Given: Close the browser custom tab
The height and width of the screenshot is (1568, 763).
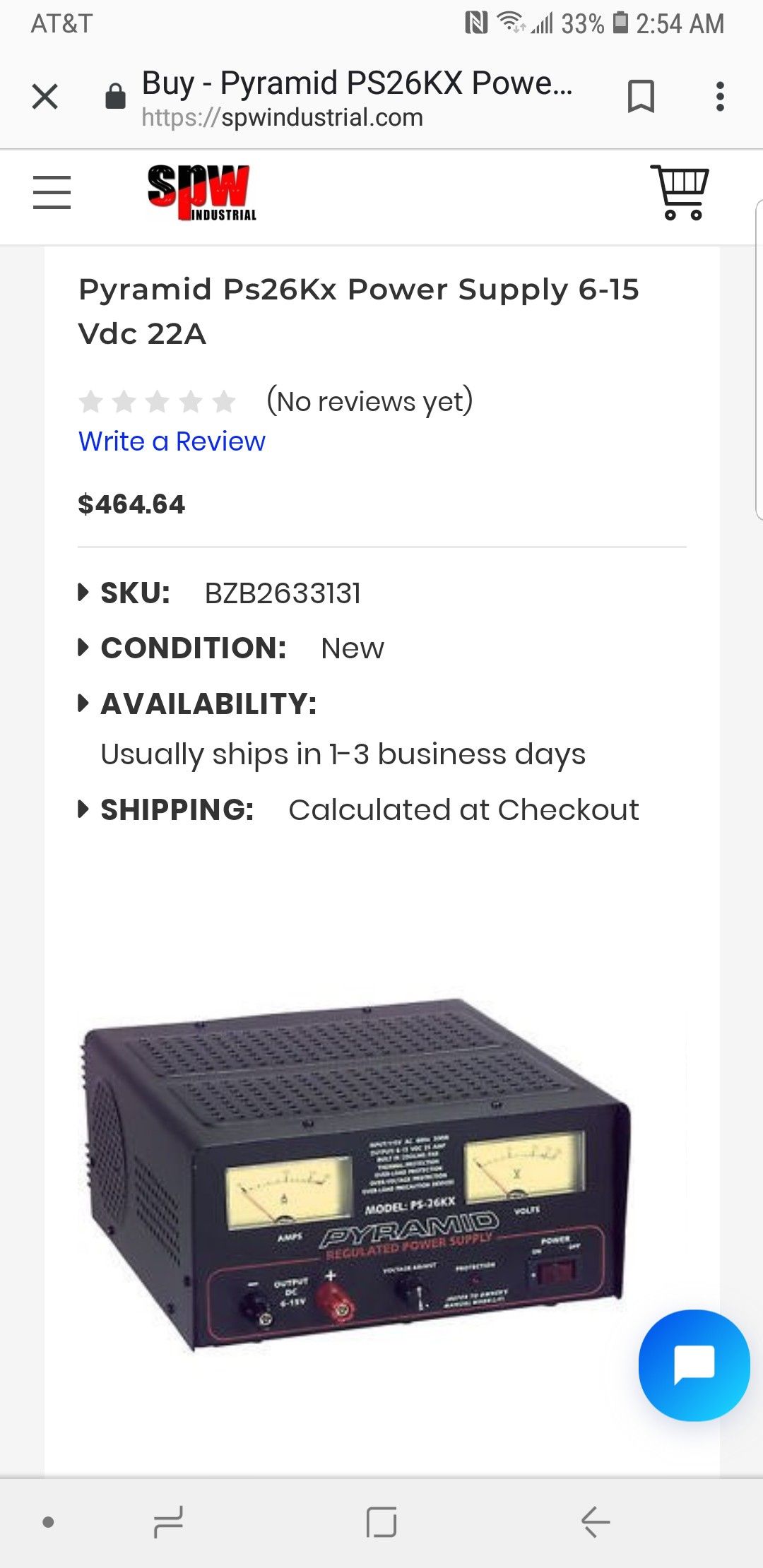Looking at the screenshot, I should [x=45, y=97].
